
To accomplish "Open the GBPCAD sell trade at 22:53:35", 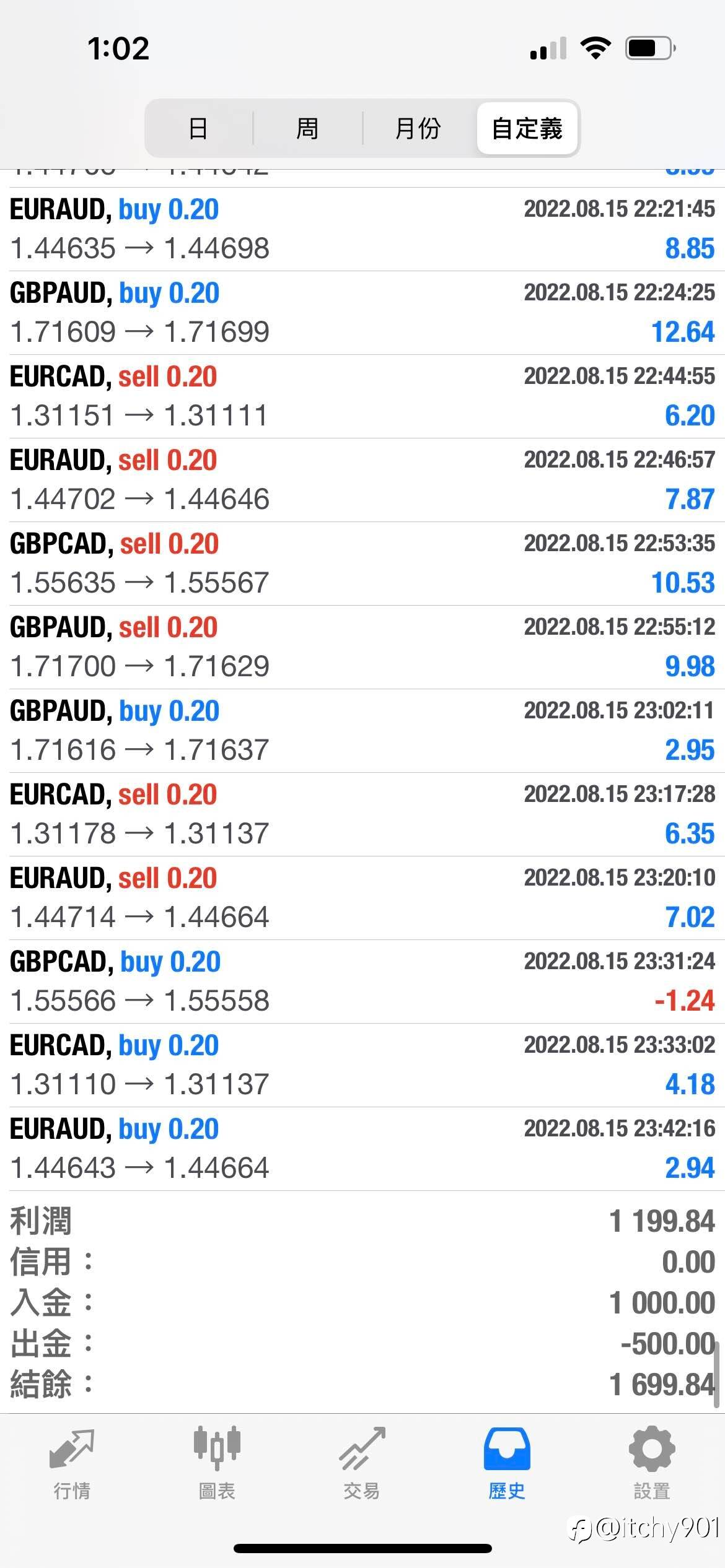I will pos(362,564).
